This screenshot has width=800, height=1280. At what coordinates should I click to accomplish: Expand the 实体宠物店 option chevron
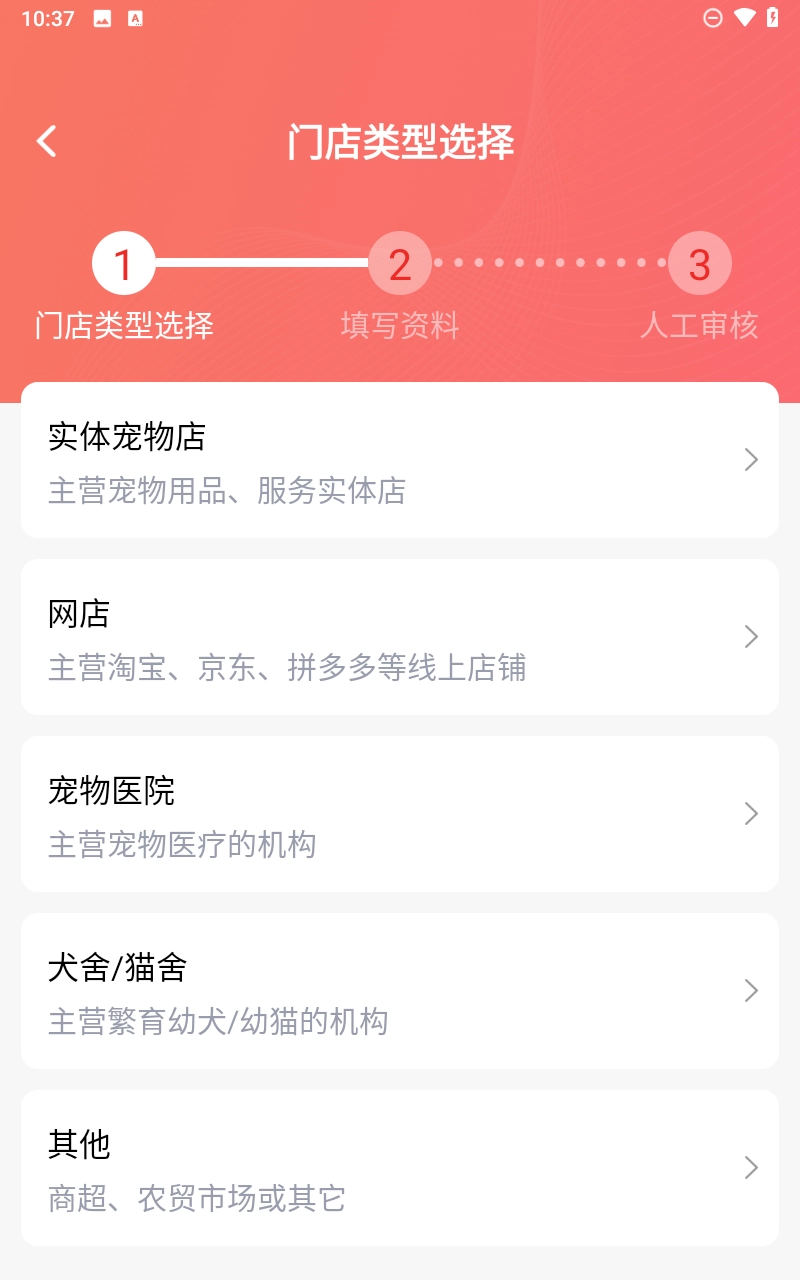(x=751, y=459)
